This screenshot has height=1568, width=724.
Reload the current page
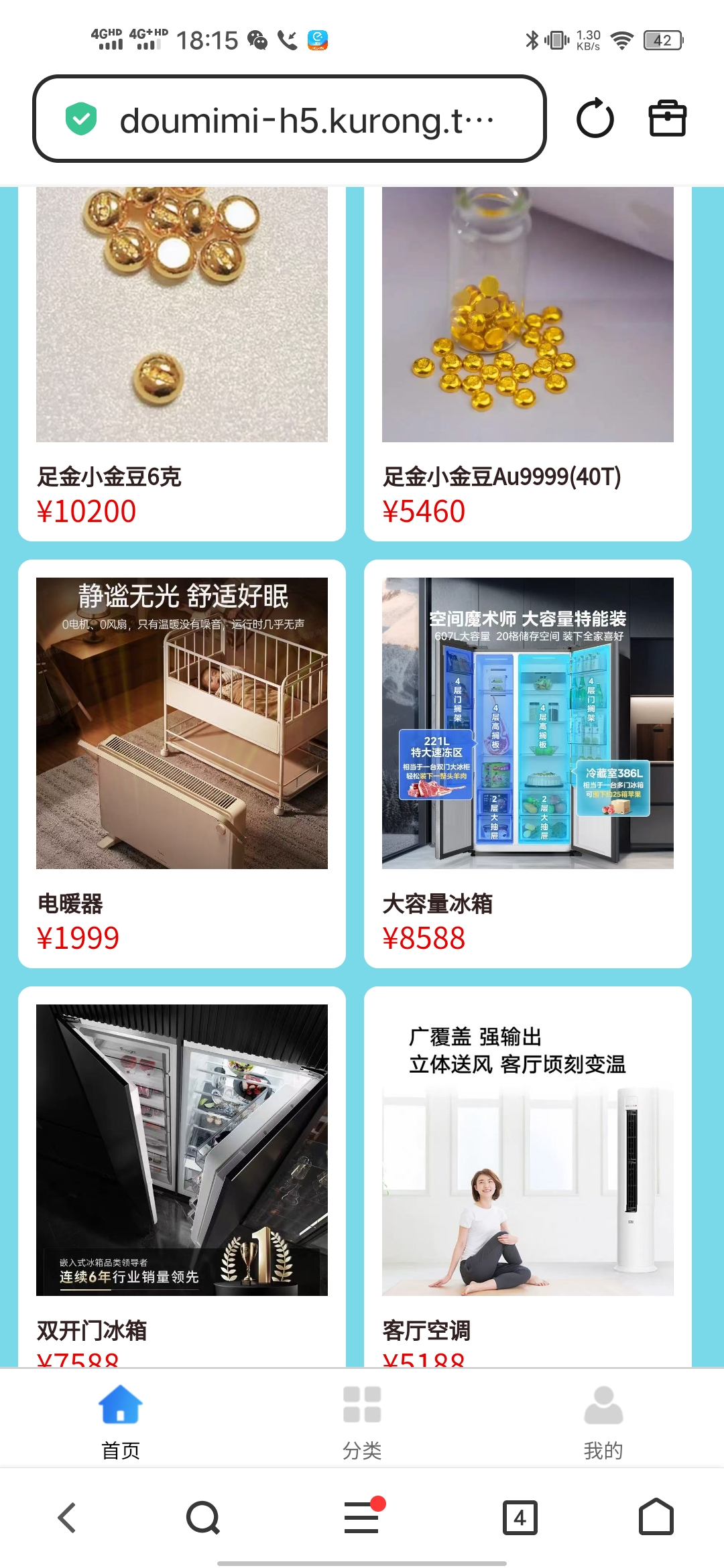point(595,119)
